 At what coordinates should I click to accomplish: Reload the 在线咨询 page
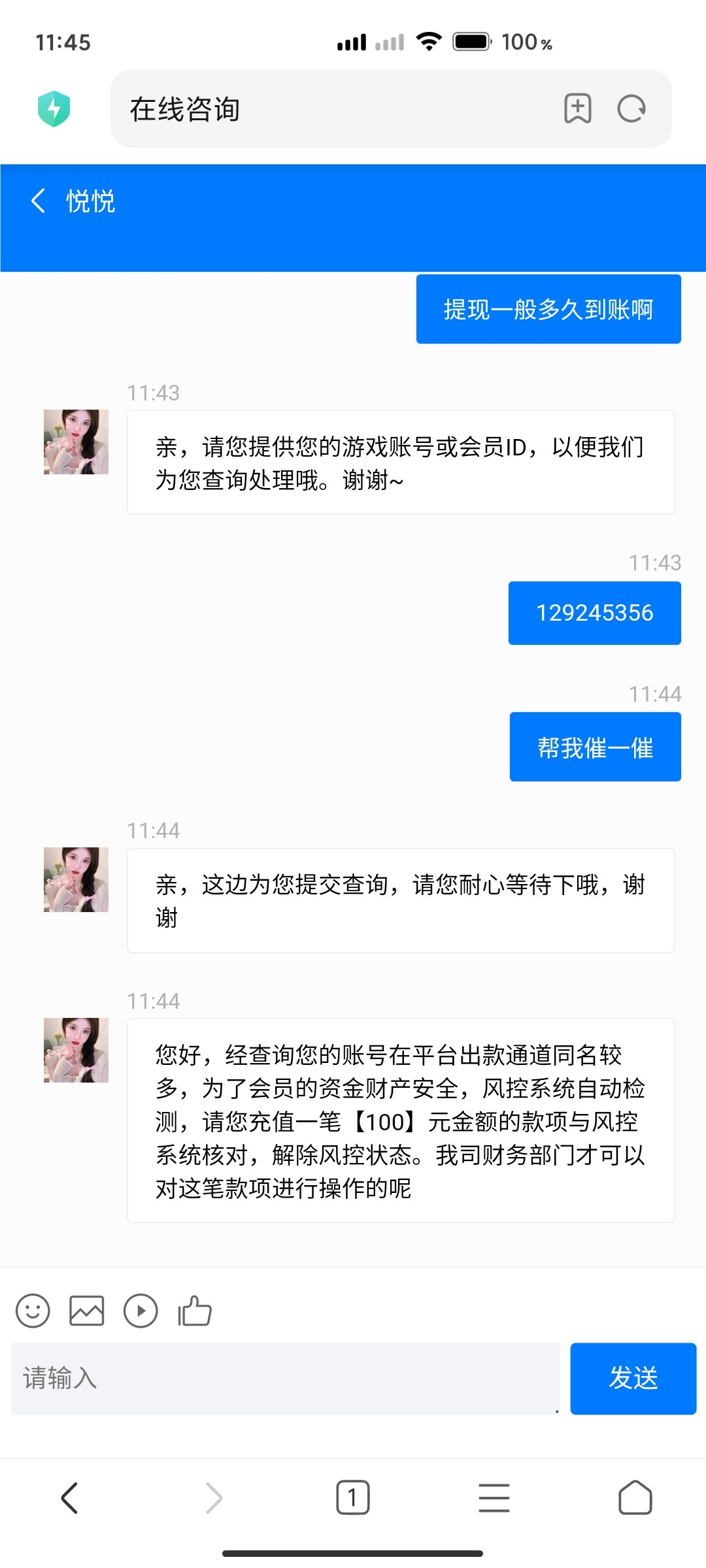click(631, 108)
